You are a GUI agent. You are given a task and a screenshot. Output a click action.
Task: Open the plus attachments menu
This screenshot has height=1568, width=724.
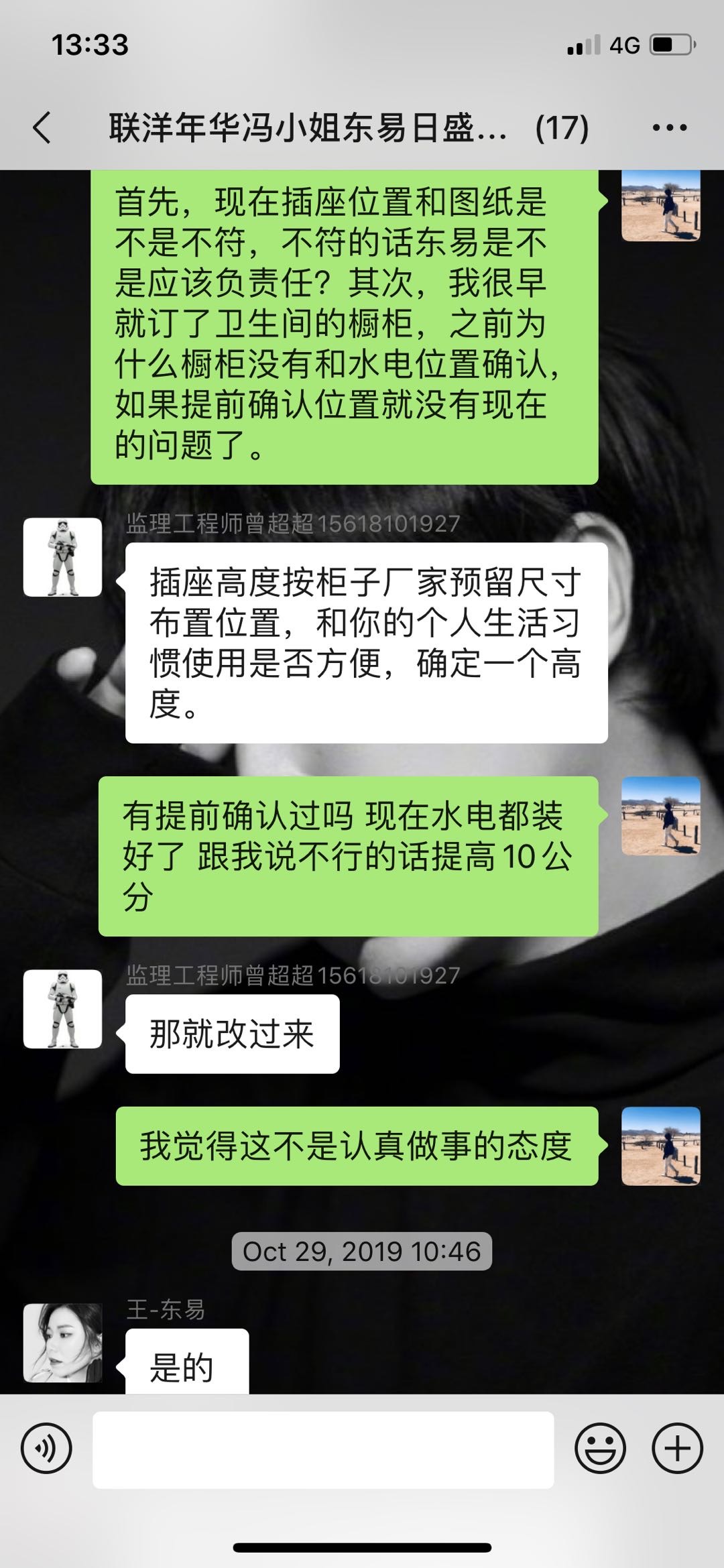pyautogui.click(x=677, y=1448)
